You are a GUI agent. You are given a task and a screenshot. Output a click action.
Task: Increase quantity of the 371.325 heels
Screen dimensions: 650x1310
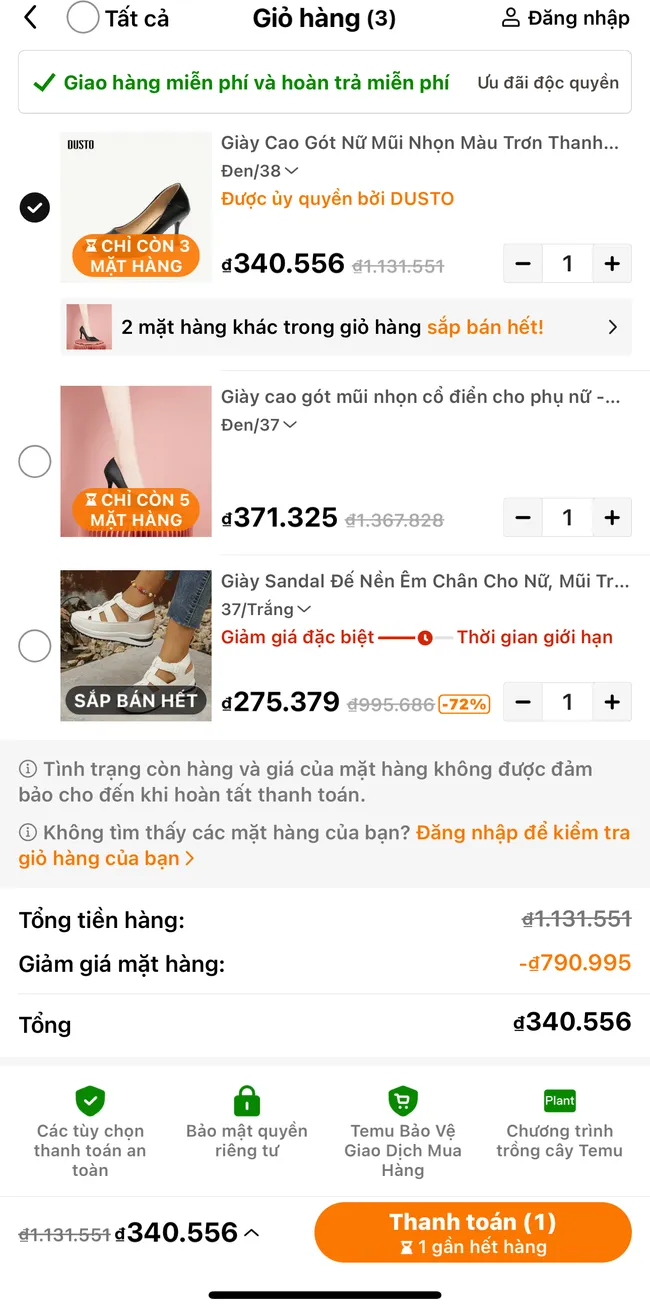[612, 518]
